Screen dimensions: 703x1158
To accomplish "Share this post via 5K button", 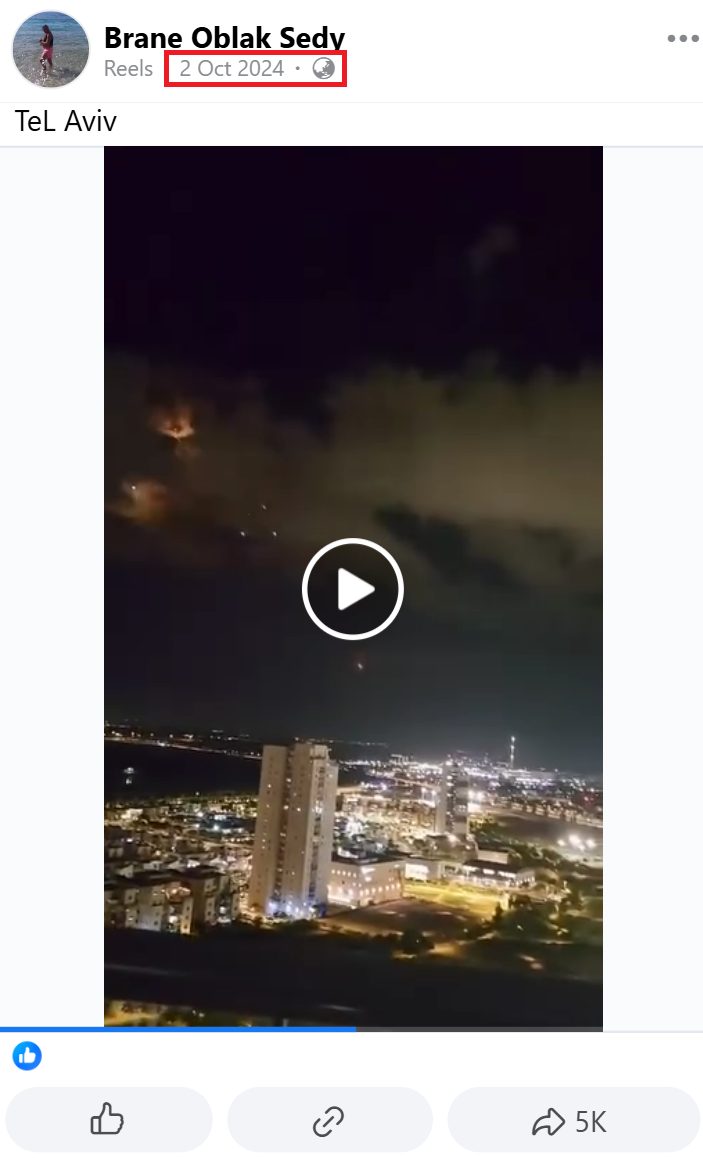I will (572, 1121).
